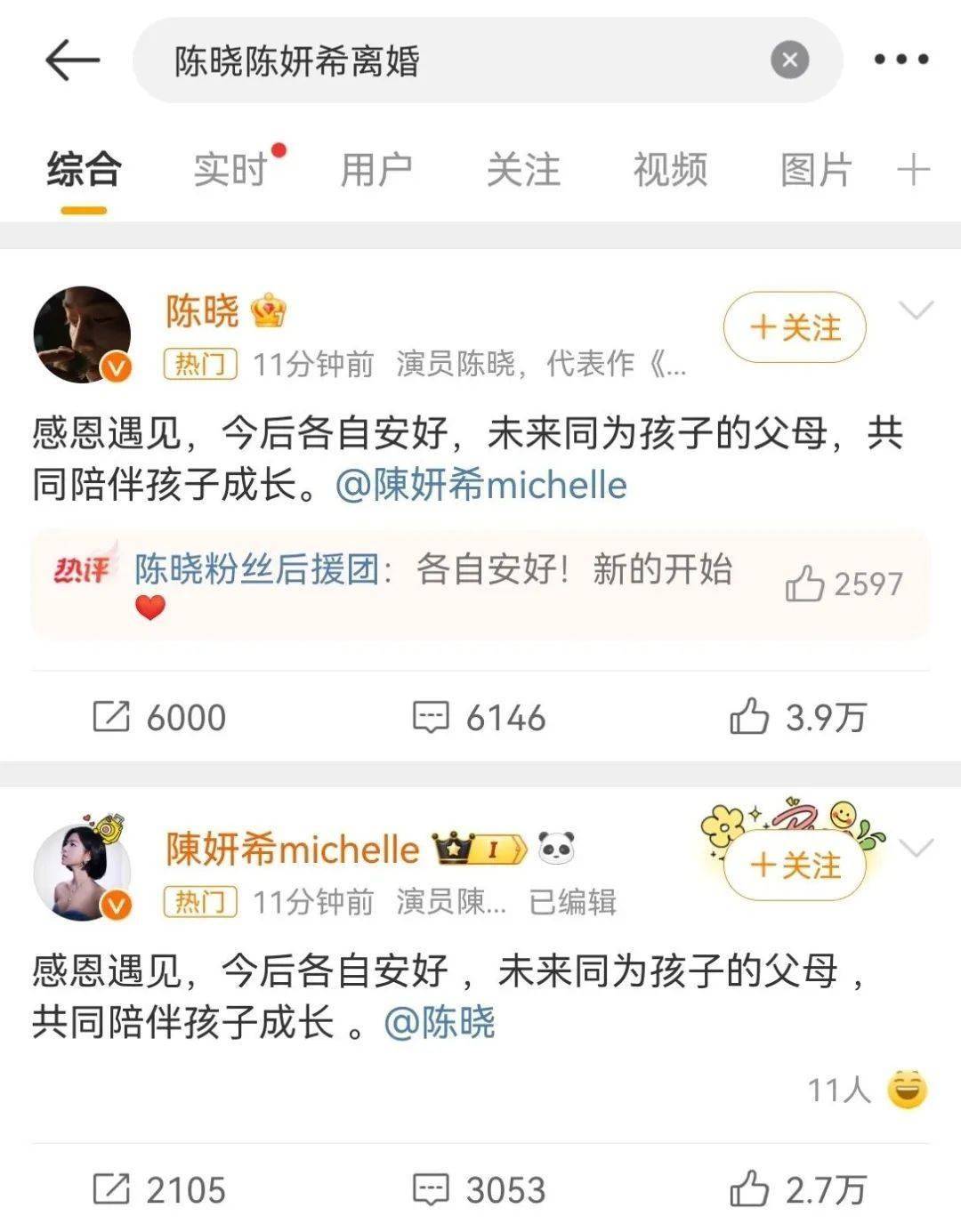This screenshot has height=1232, width=961.
Task: Repost 陈晓's post with 6000 reposts
Action: tap(160, 717)
